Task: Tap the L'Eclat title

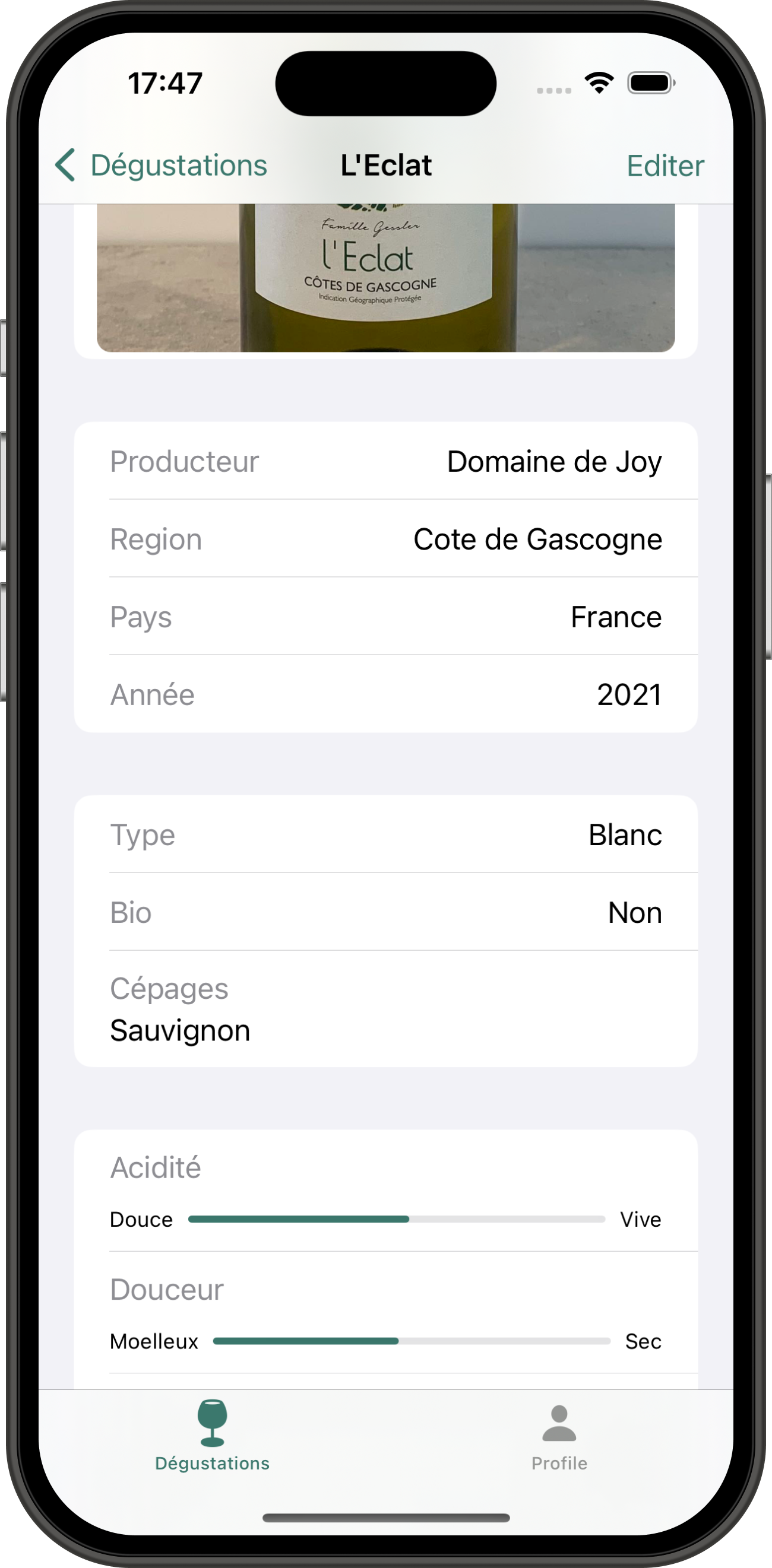Action: pyautogui.click(x=385, y=164)
